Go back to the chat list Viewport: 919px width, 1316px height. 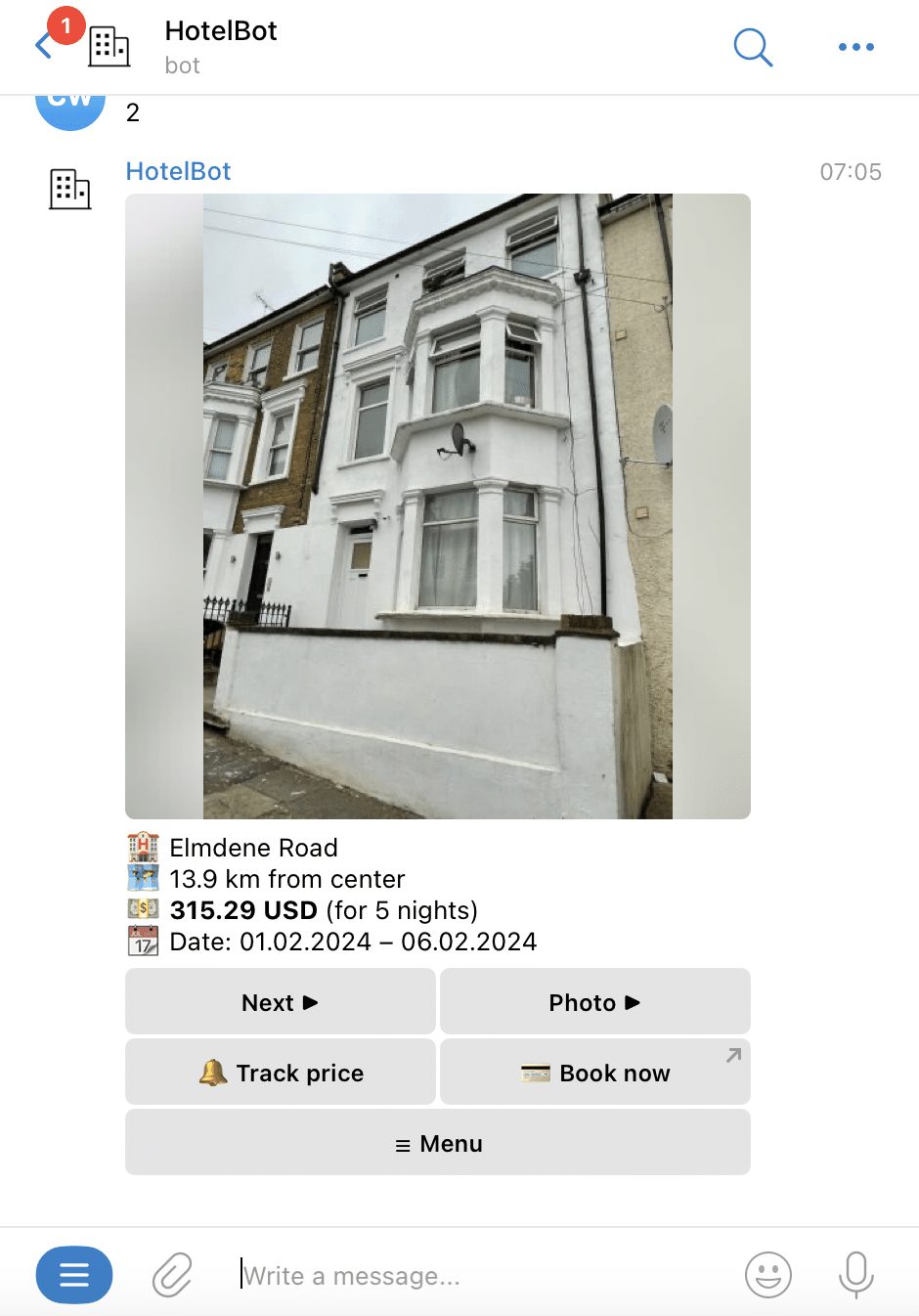click(x=44, y=46)
